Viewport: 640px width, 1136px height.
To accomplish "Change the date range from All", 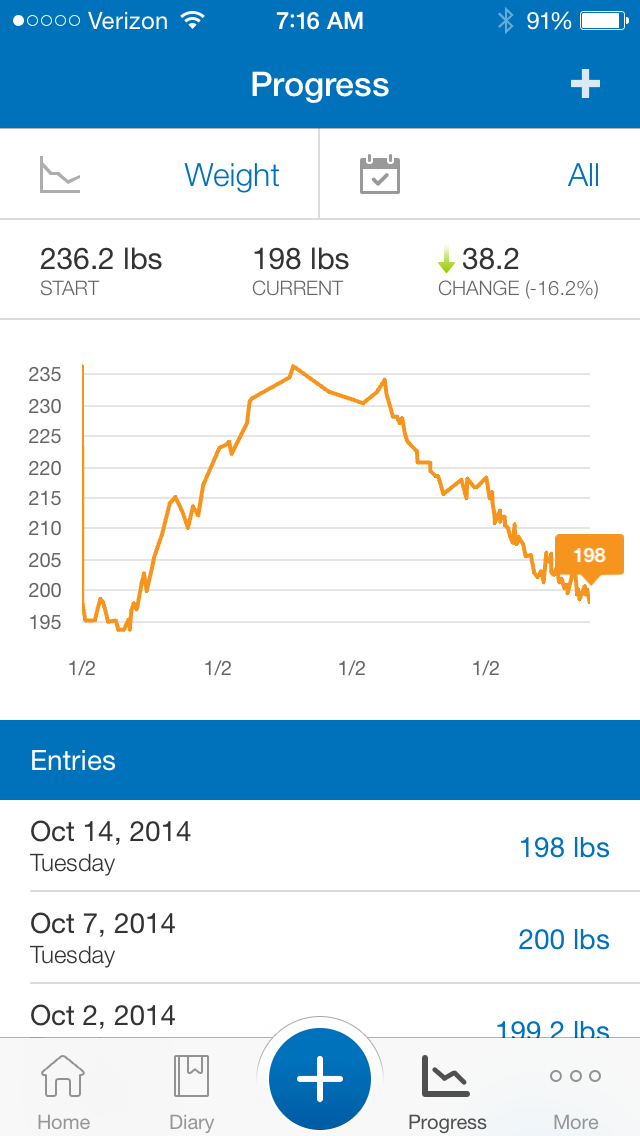I will pos(480,175).
